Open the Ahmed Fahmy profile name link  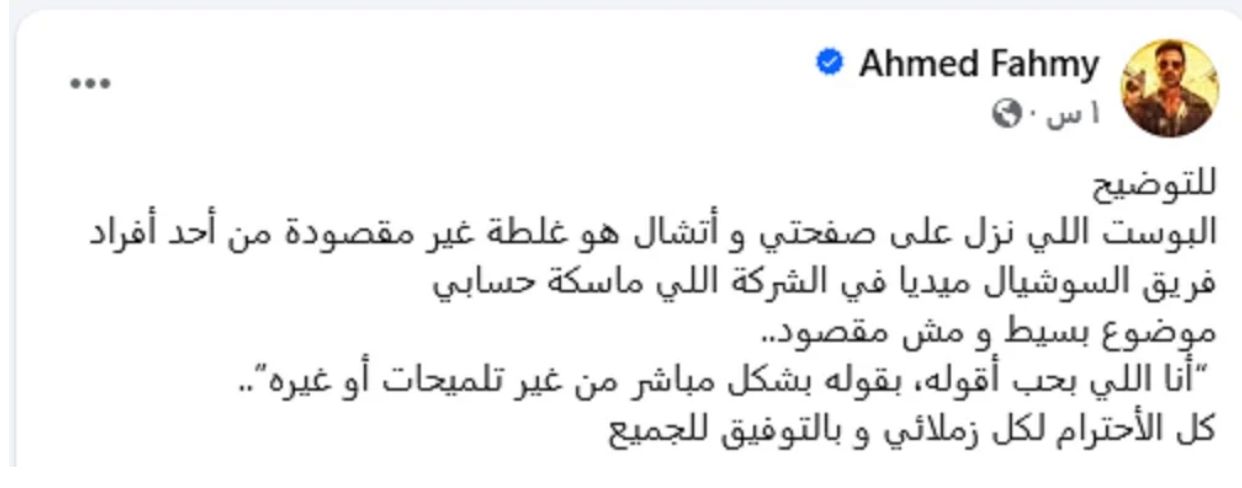point(978,65)
